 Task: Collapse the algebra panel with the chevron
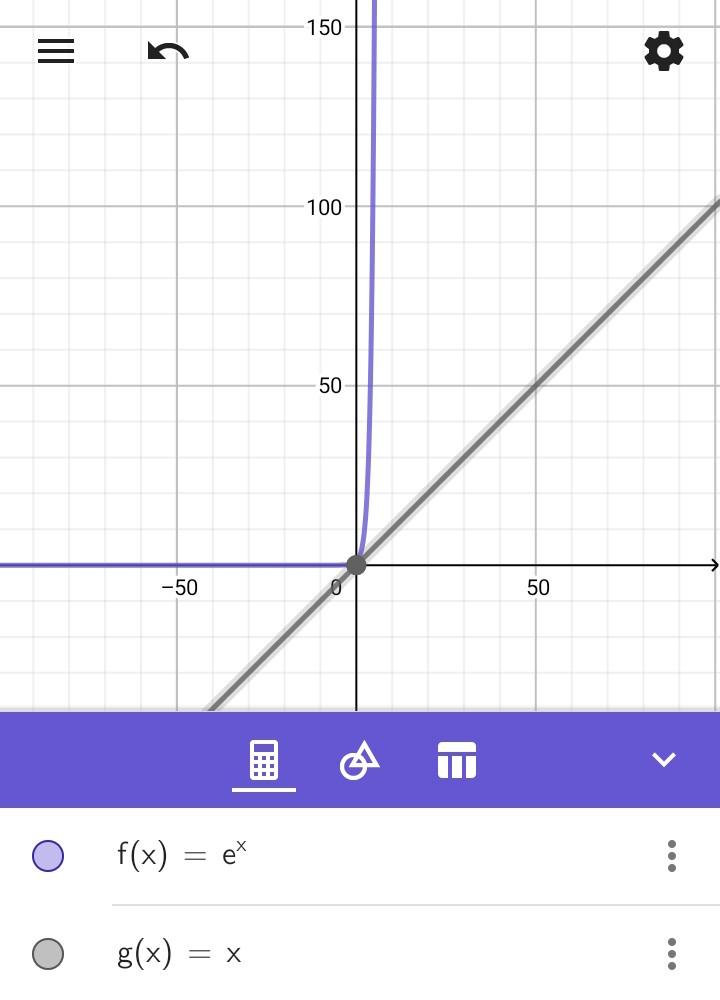pos(664,760)
